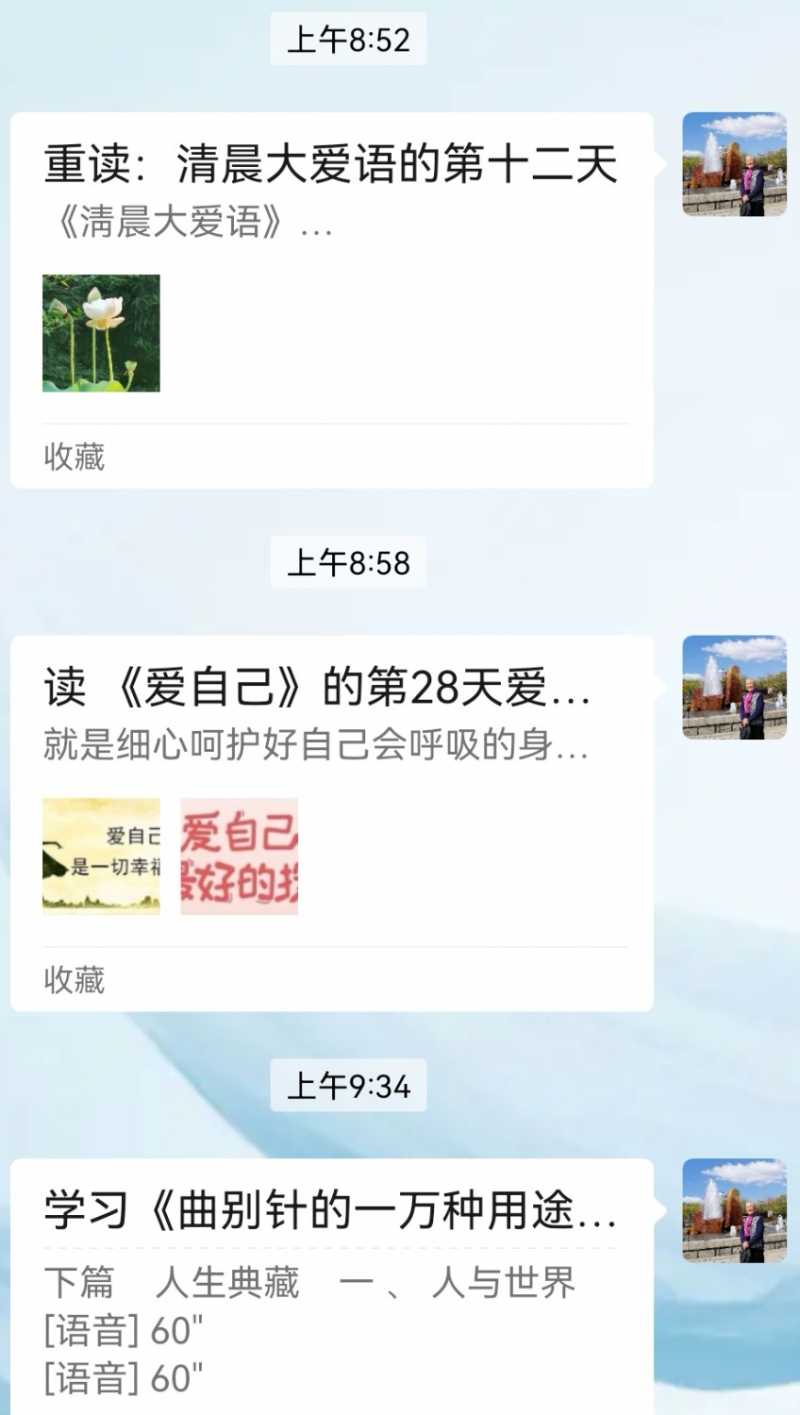Open the 学习《曲别针的一万种用途》 card
This screenshot has height=1415, width=800.
[x=330, y=1212]
